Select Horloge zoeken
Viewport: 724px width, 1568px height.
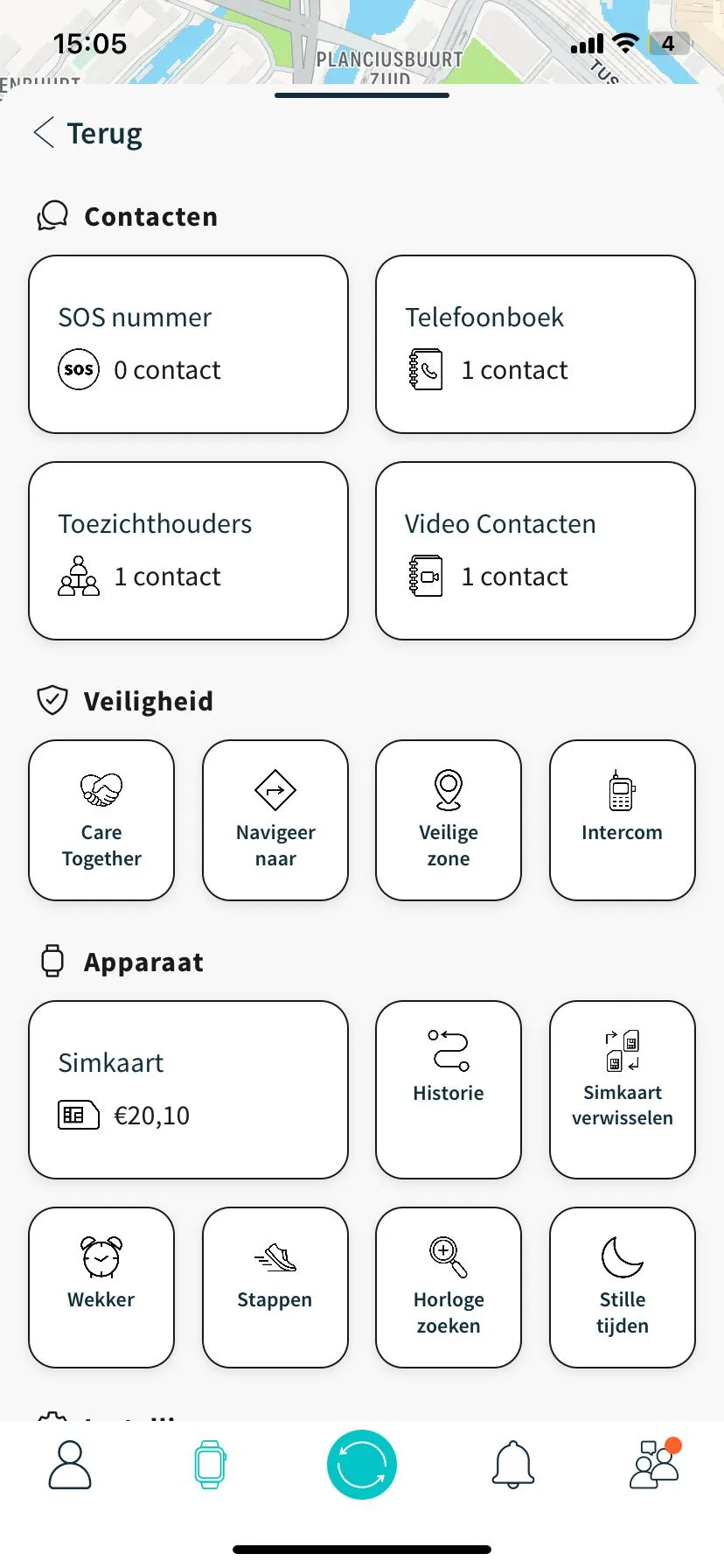tap(449, 1287)
